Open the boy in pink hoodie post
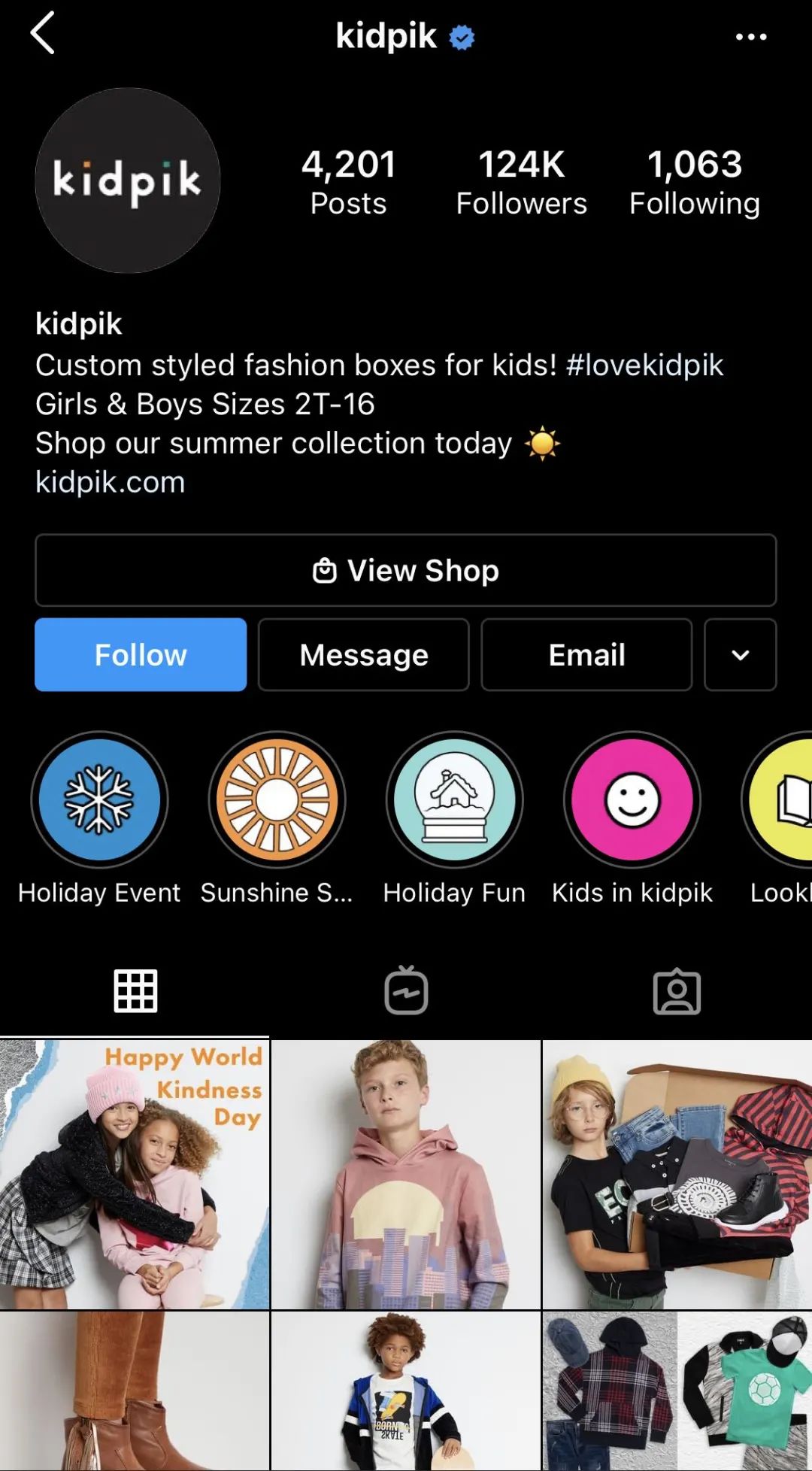The width and height of the screenshot is (812, 1471). [x=406, y=1175]
